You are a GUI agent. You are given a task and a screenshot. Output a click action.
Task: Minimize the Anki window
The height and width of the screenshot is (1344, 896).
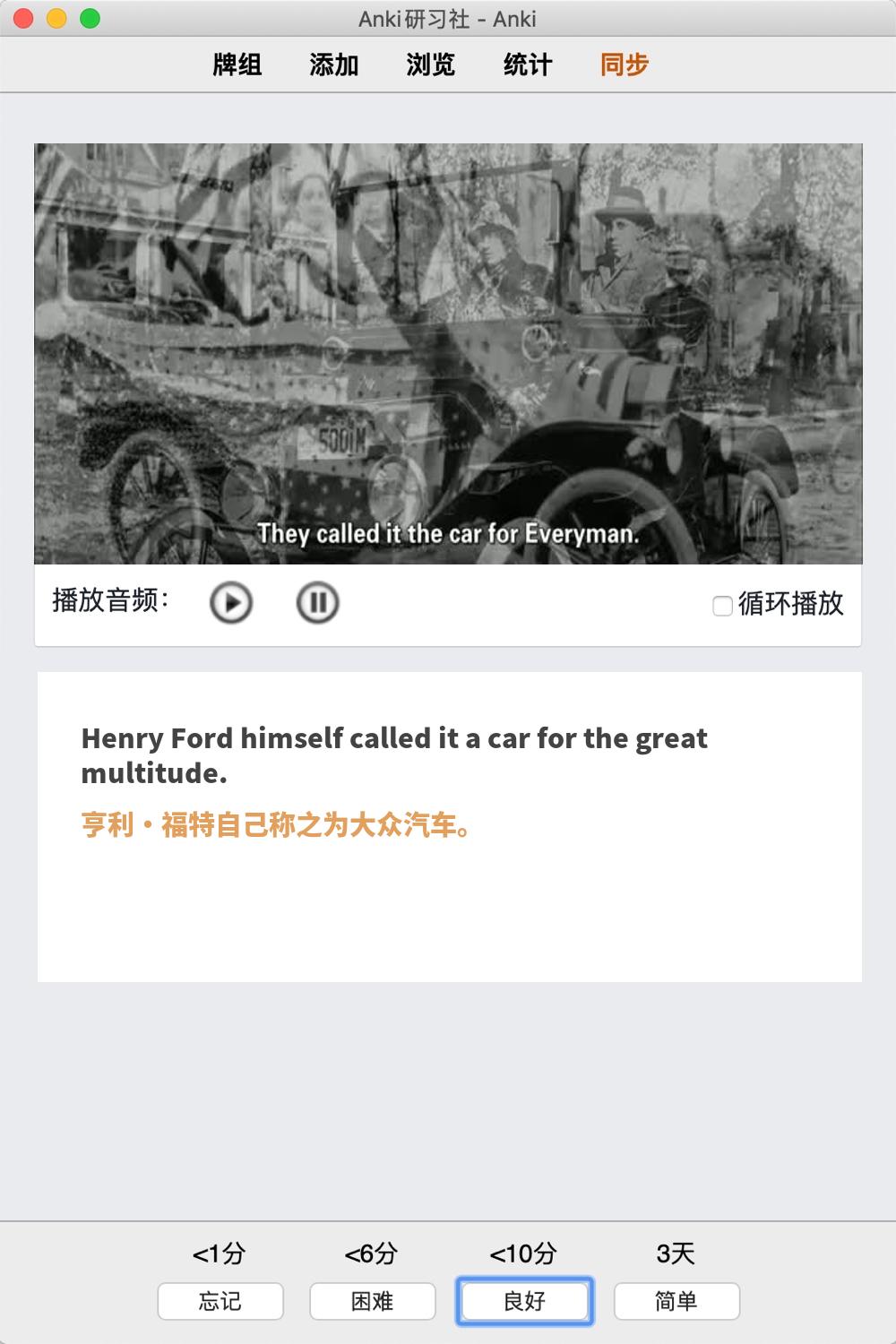point(56,18)
